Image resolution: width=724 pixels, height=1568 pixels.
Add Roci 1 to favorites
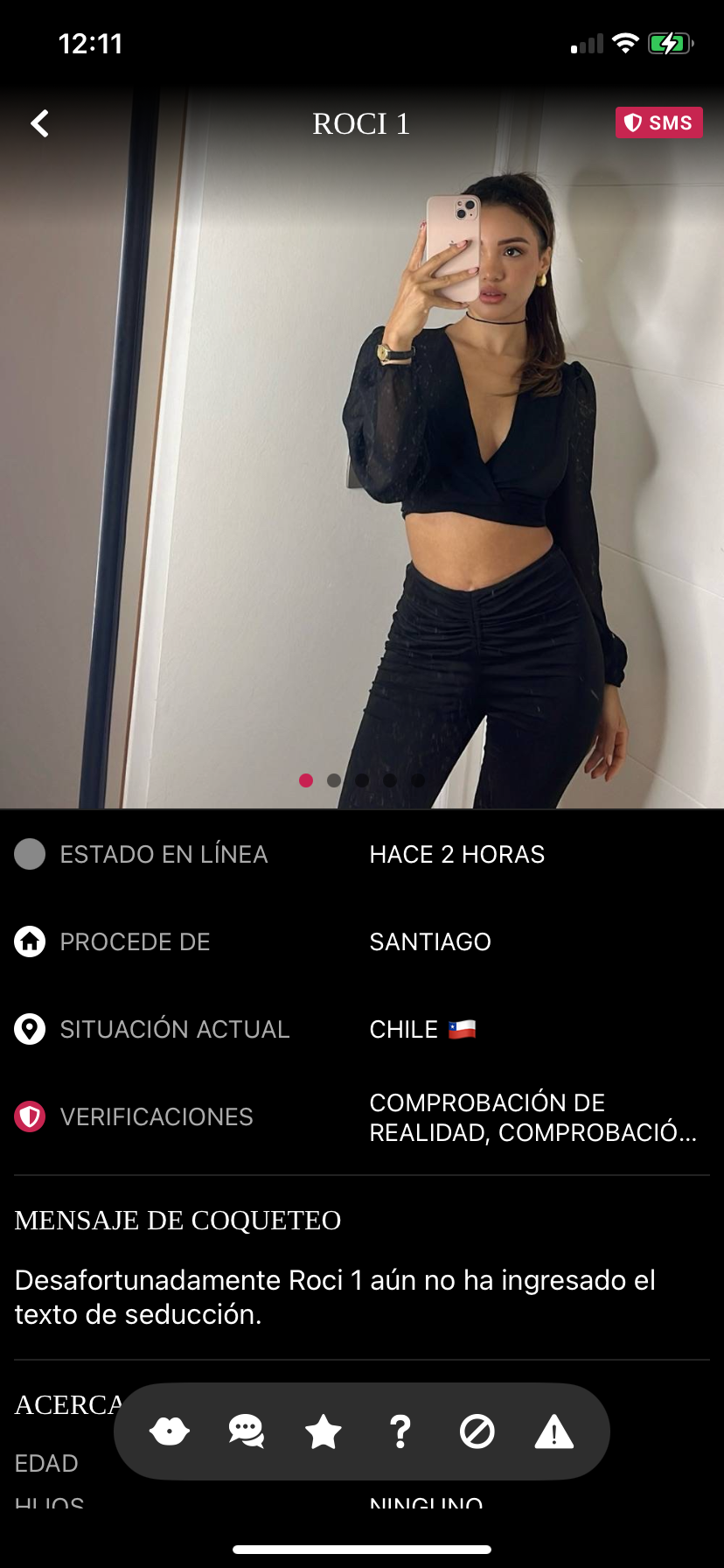point(323,1431)
